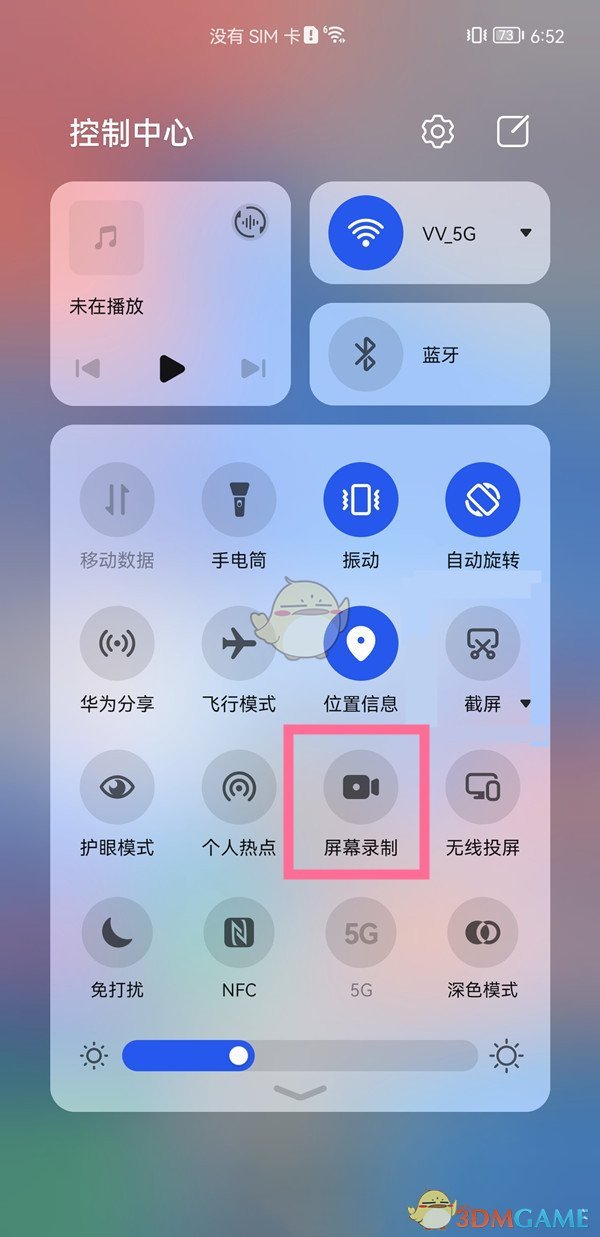Switch on airplane mode (飞行模式)

(x=239, y=643)
